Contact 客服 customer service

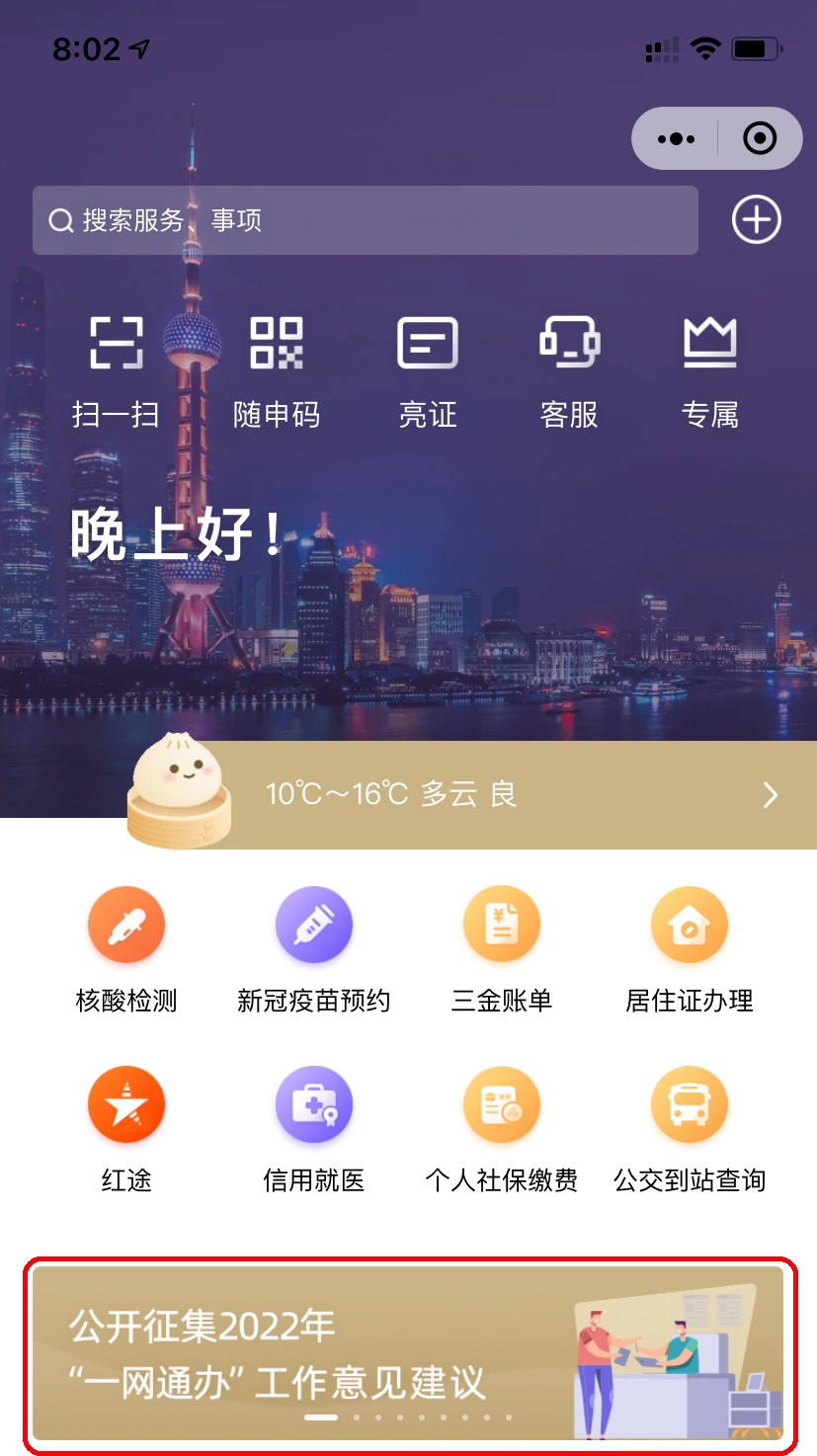[x=569, y=370]
